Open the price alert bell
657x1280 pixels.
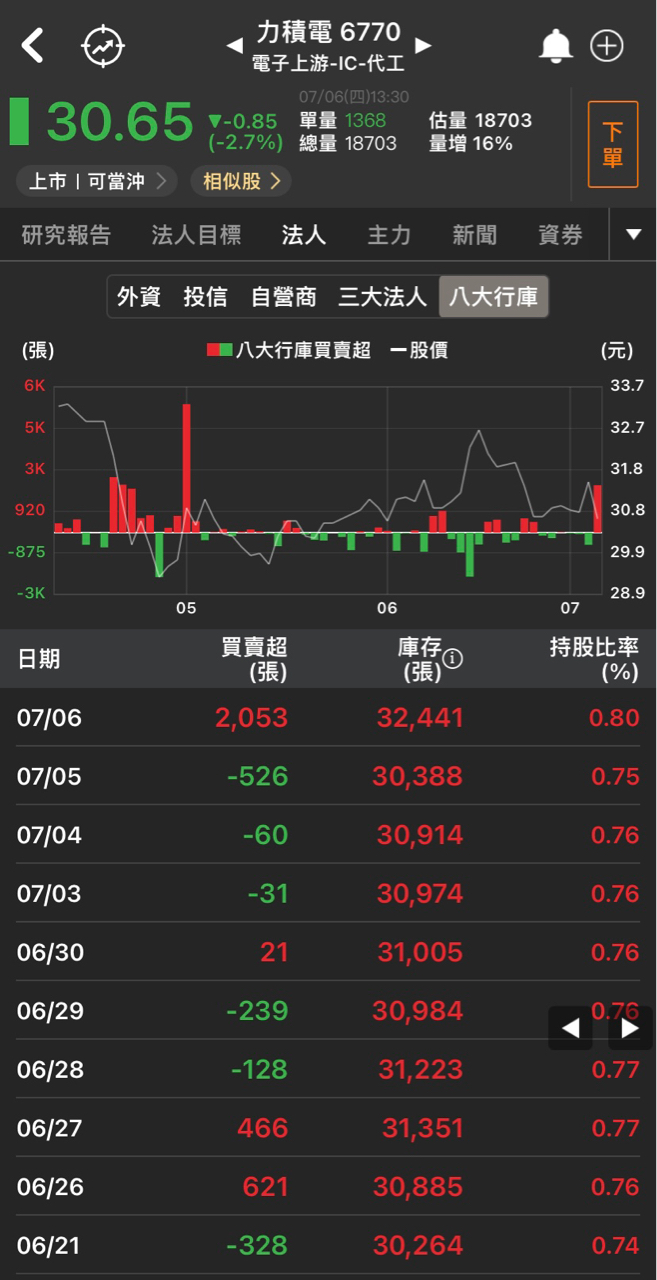tap(555, 46)
